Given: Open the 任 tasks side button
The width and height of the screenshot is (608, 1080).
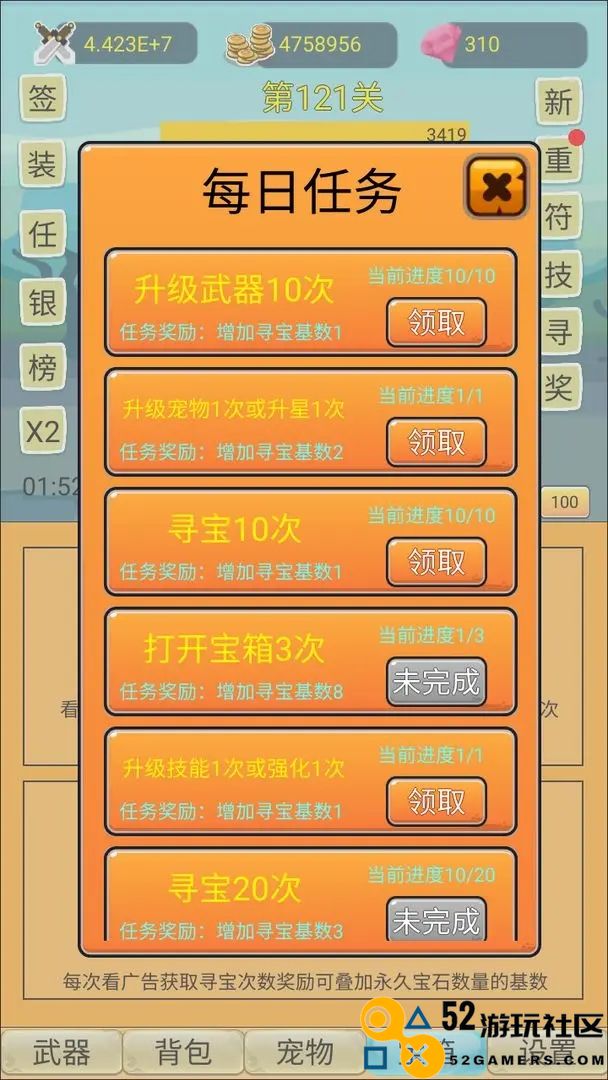Looking at the screenshot, I should (x=43, y=233).
